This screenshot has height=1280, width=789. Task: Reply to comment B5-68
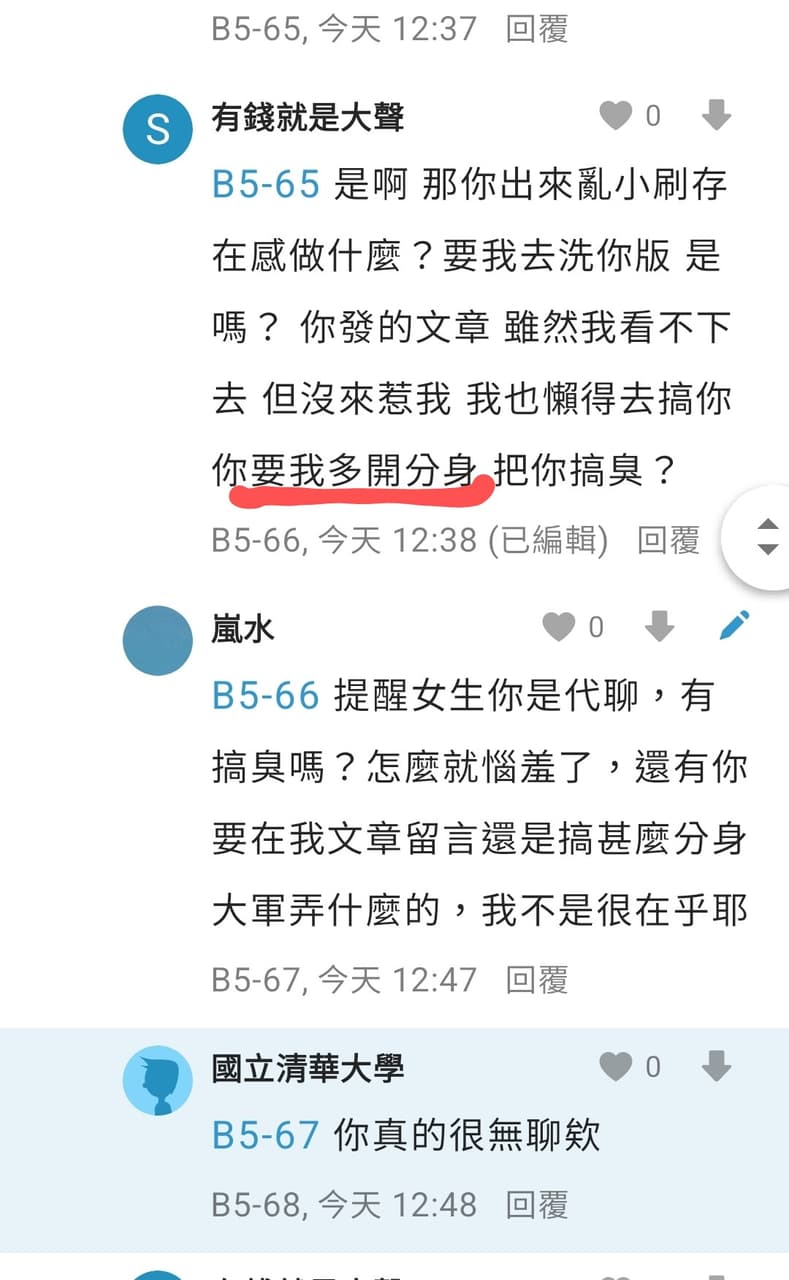pos(537,1204)
